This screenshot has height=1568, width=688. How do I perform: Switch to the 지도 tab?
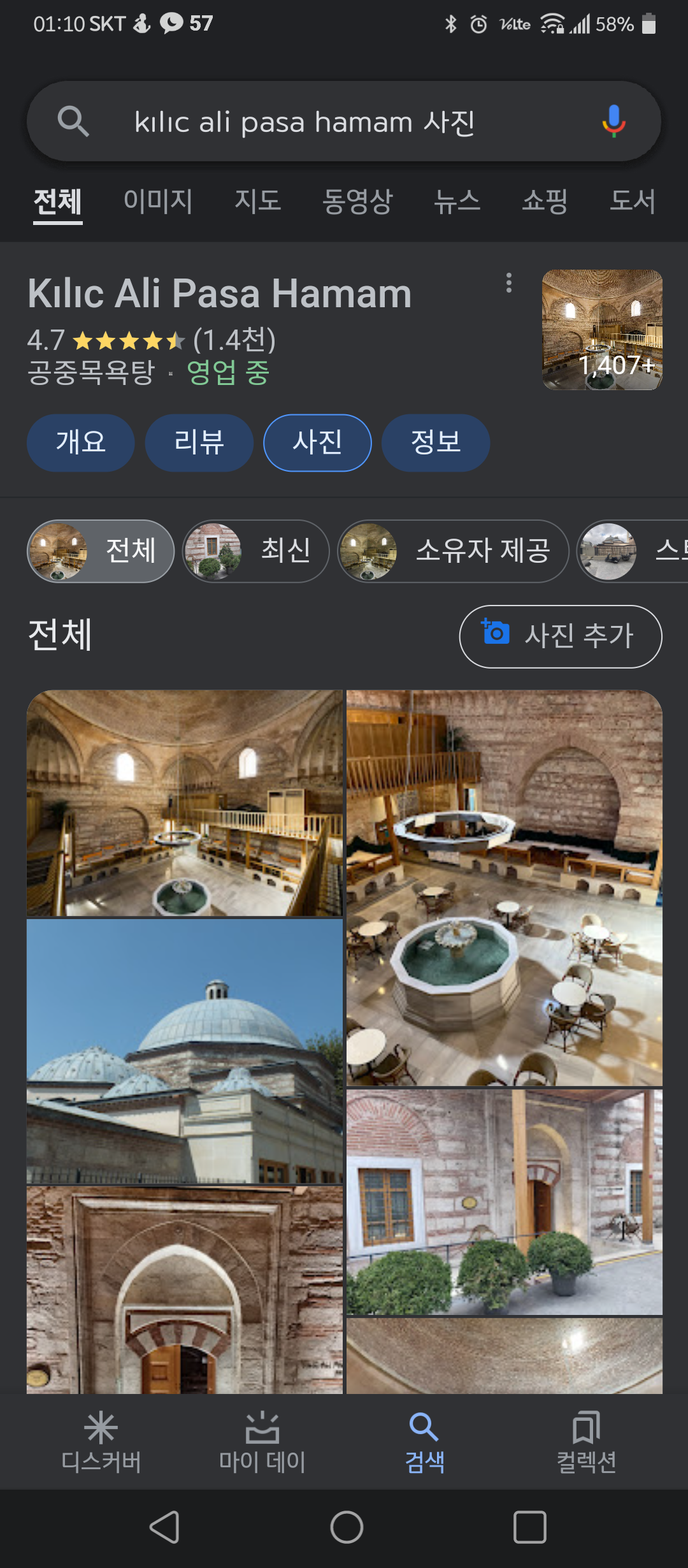point(257,201)
